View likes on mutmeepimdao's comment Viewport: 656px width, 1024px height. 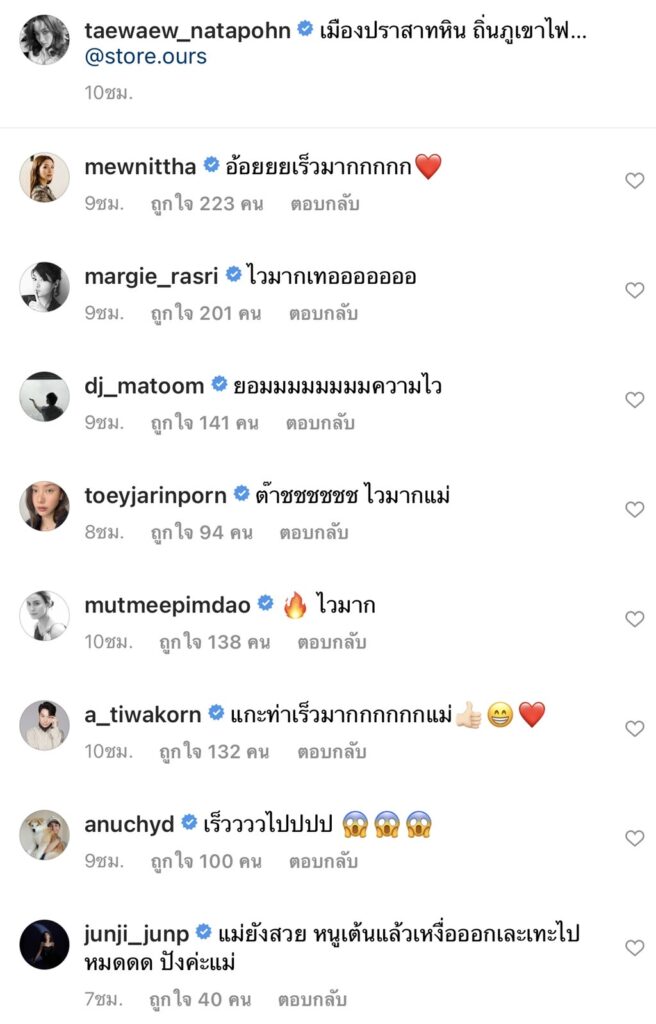click(x=214, y=642)
